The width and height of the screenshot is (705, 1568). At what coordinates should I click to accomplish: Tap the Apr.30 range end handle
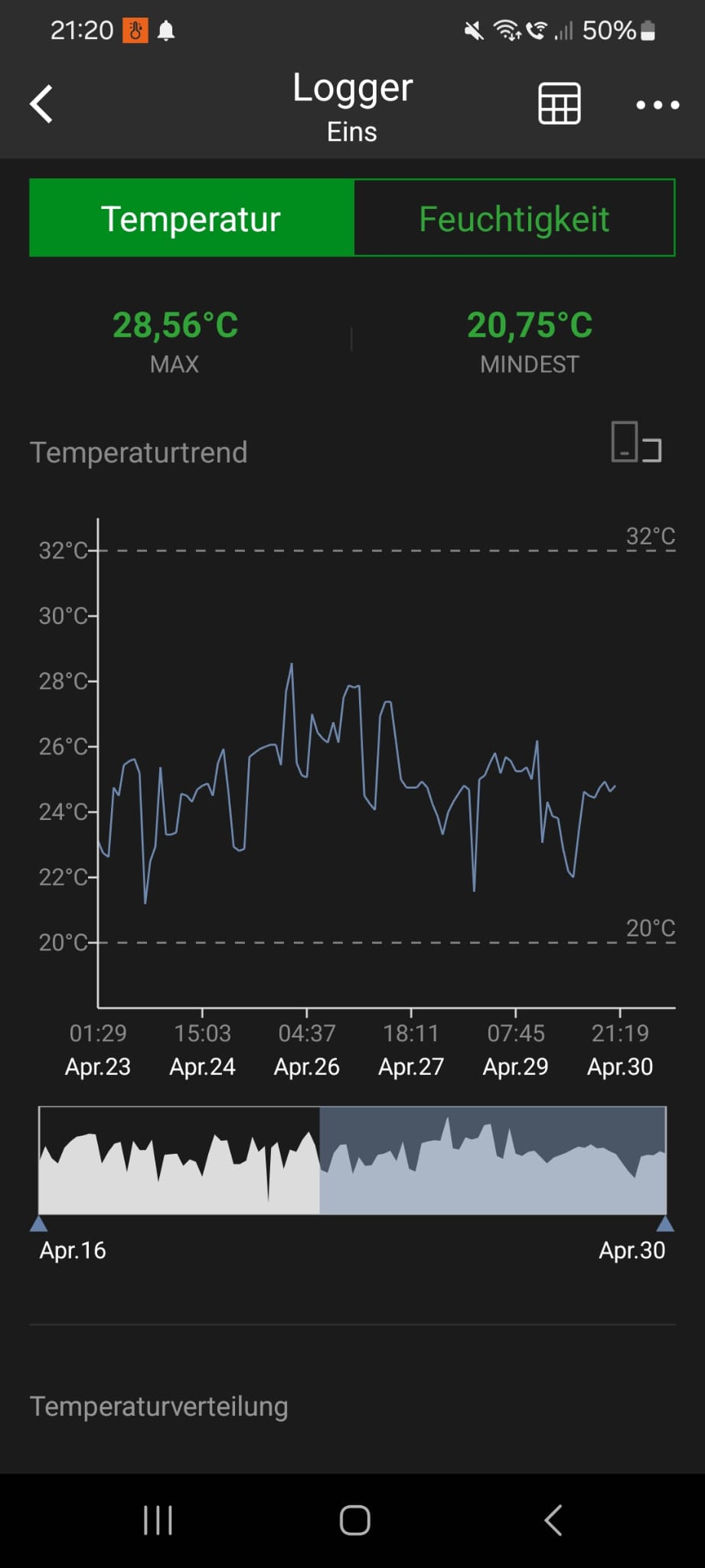point(665,1223)
